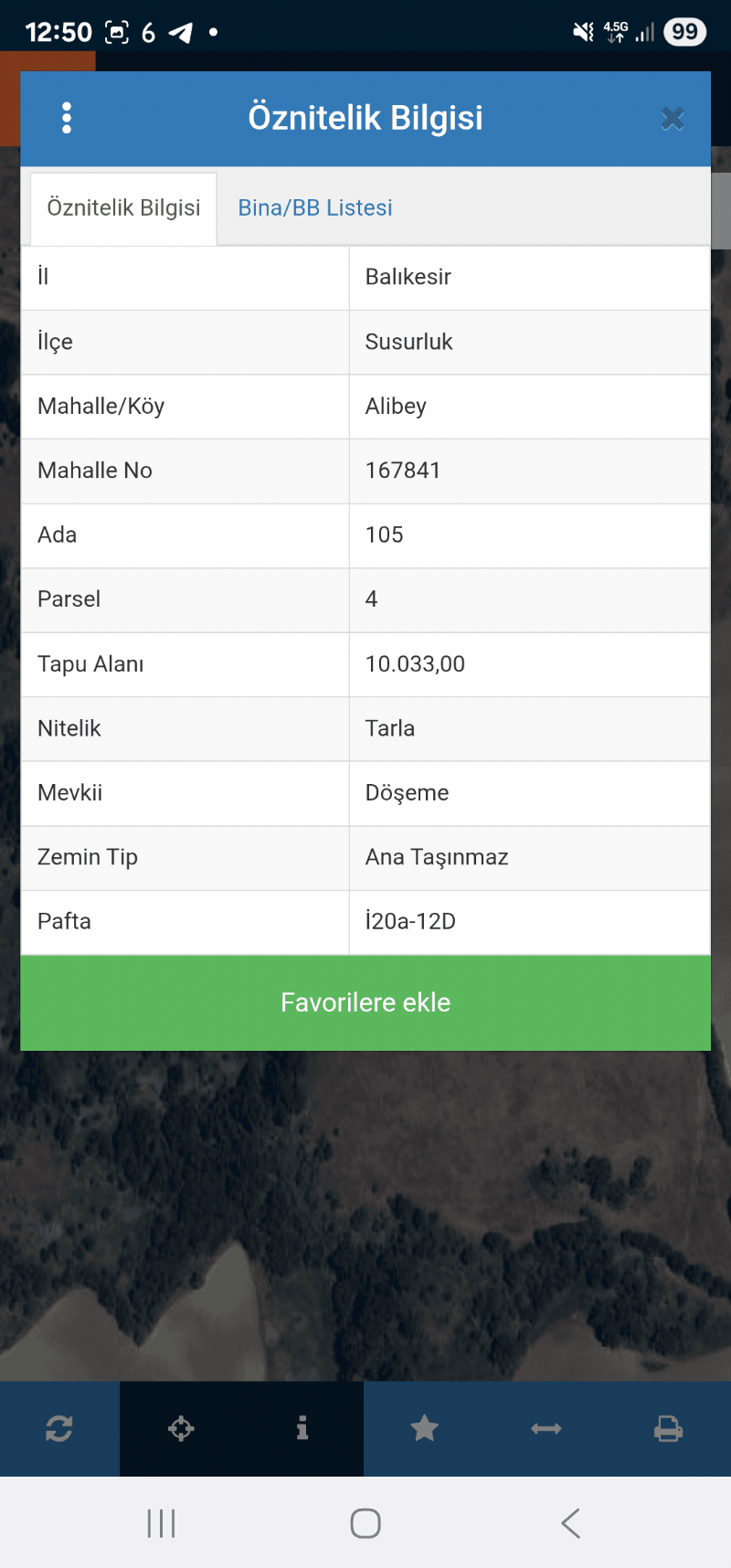
Task: Select the Öznitelik Bilgisi tab
Action: tap(123, 208)
